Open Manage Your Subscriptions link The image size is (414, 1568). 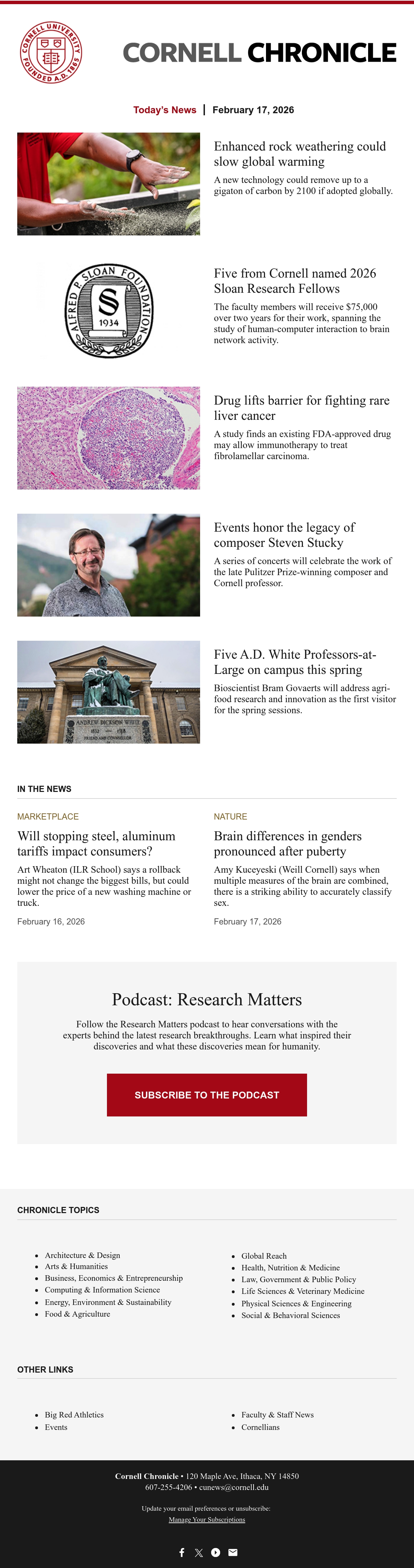(x=207, y=1519)
